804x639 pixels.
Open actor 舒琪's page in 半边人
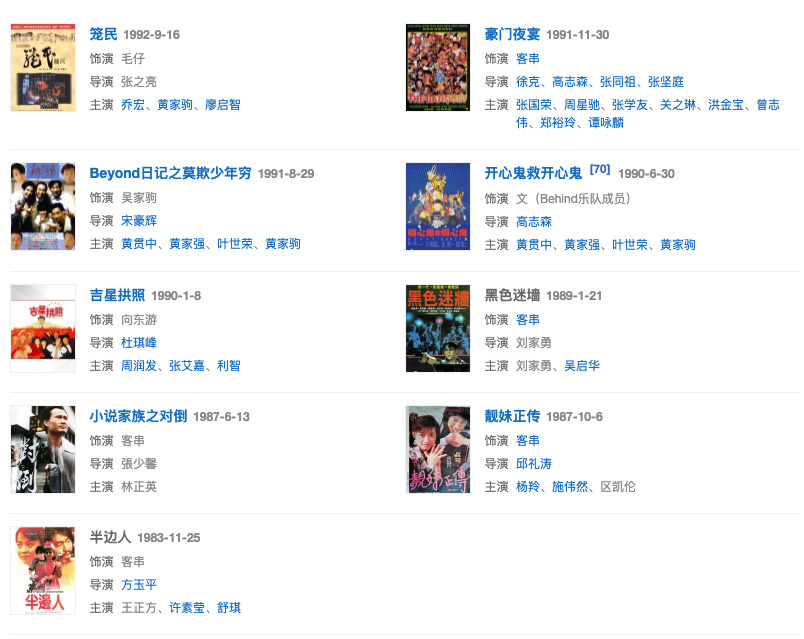point(229,608)
